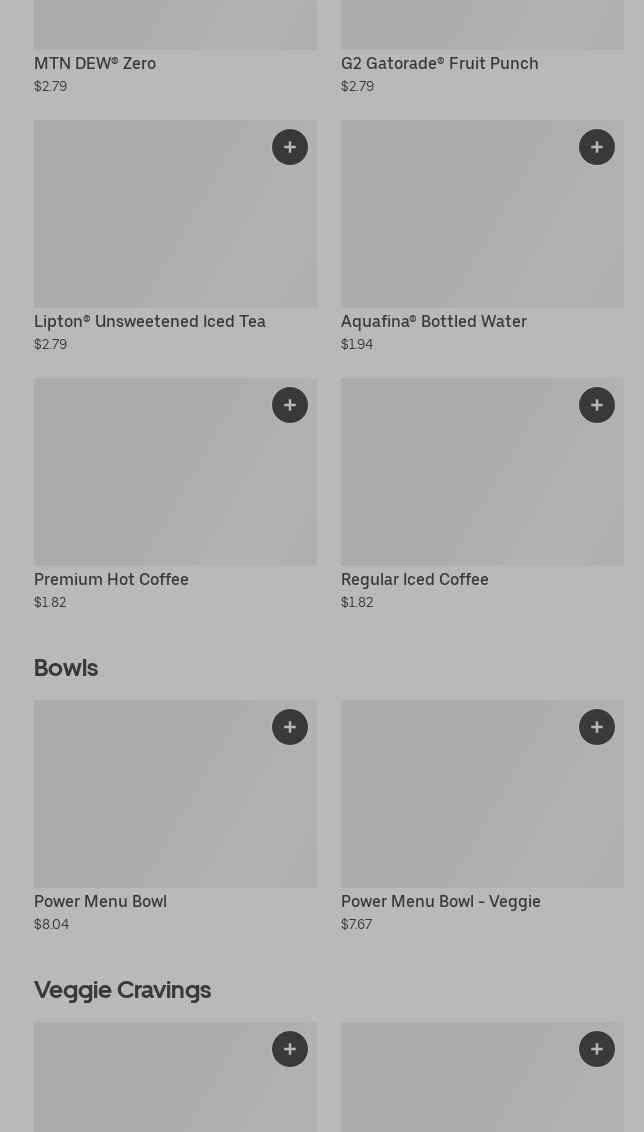This screenshot has height=1132, width=644.
Task: See Power Menu Bowl - Veggie details
Action: 440,901
